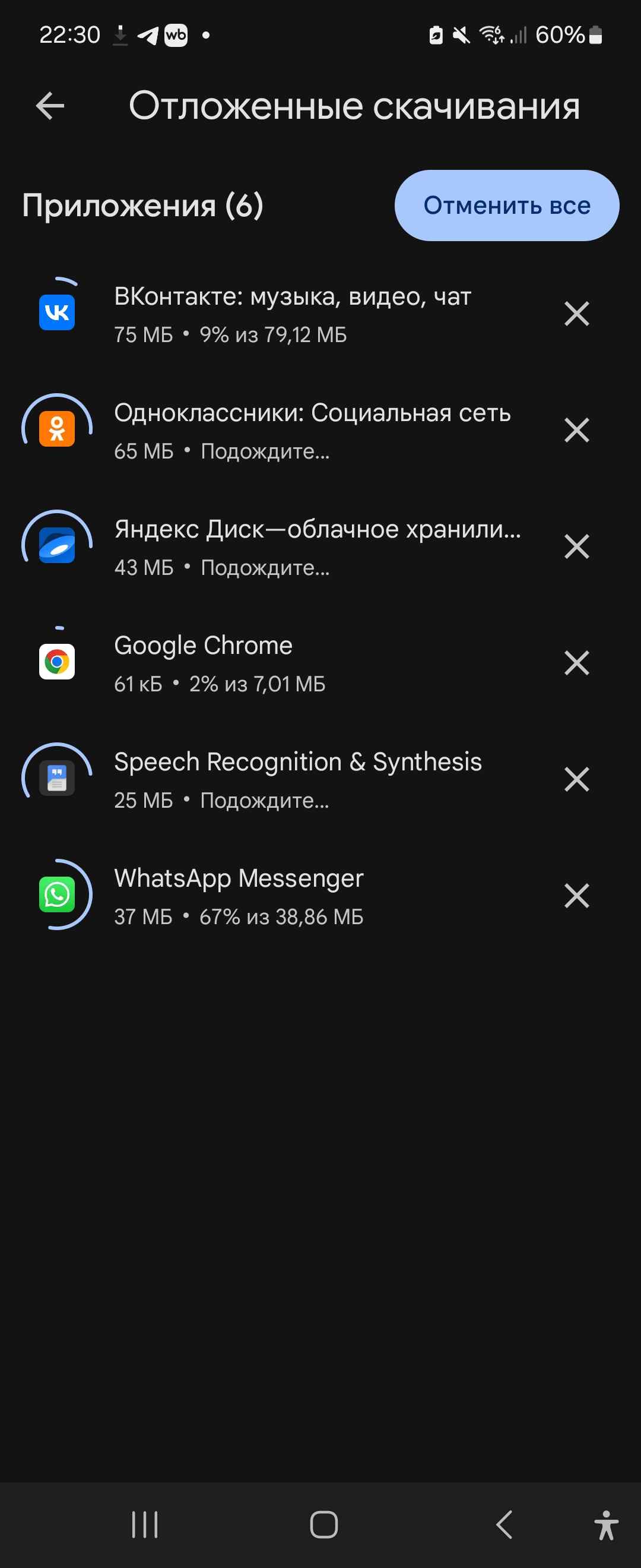Screen dimensions: 641x1568
Task: Cancel the Яндекс Диск download
Action: coord(576,546)
